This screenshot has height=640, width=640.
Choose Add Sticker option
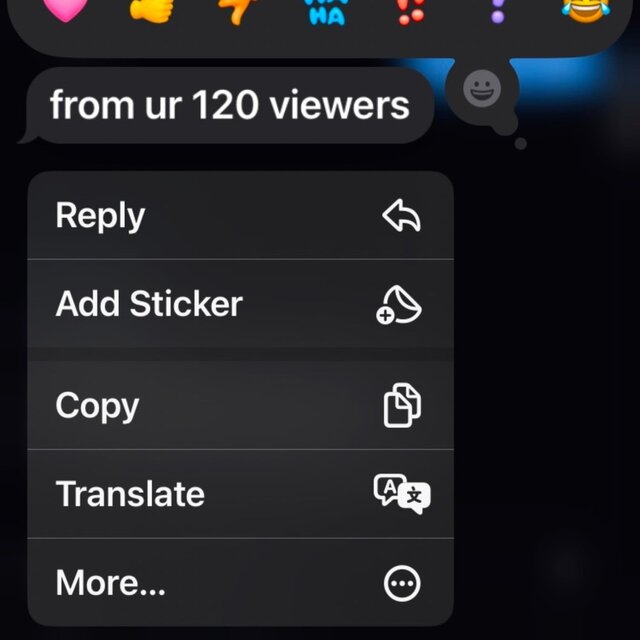coord(240,304)
